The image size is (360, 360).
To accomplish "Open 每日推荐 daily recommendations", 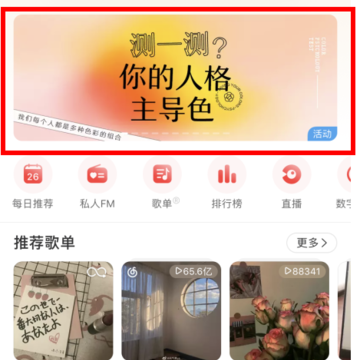I will 33,183.
